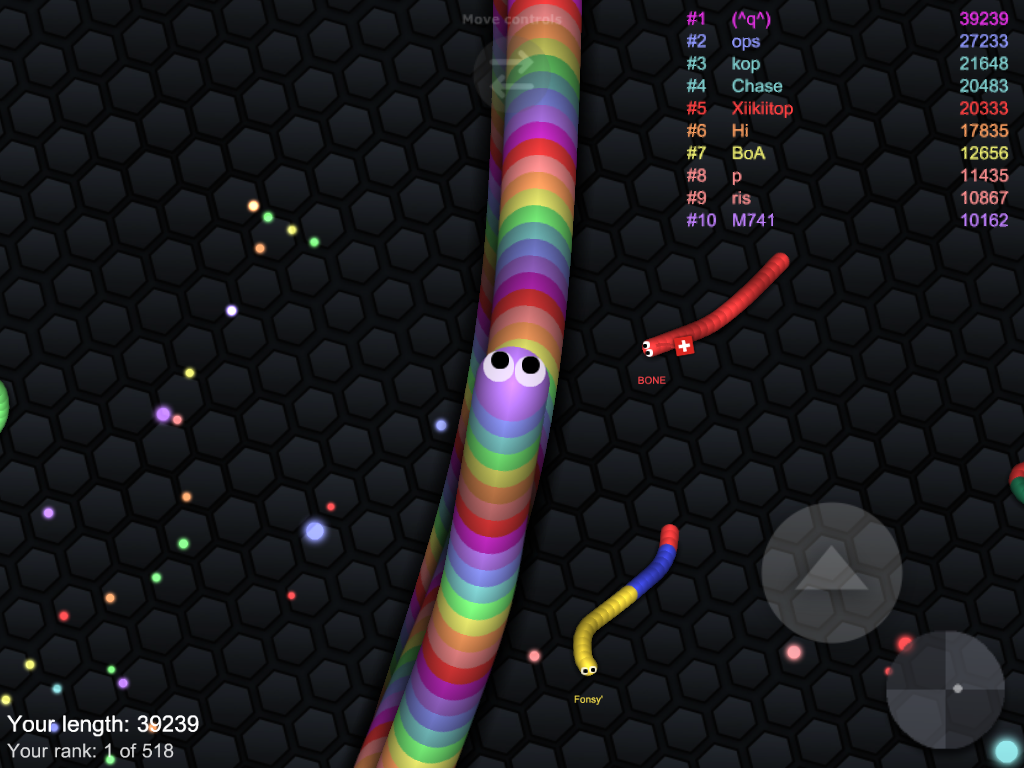Viewport: 1024px width, 768px height.
Task: Tap the speed boost arrow button
Action: click(831, 572)
